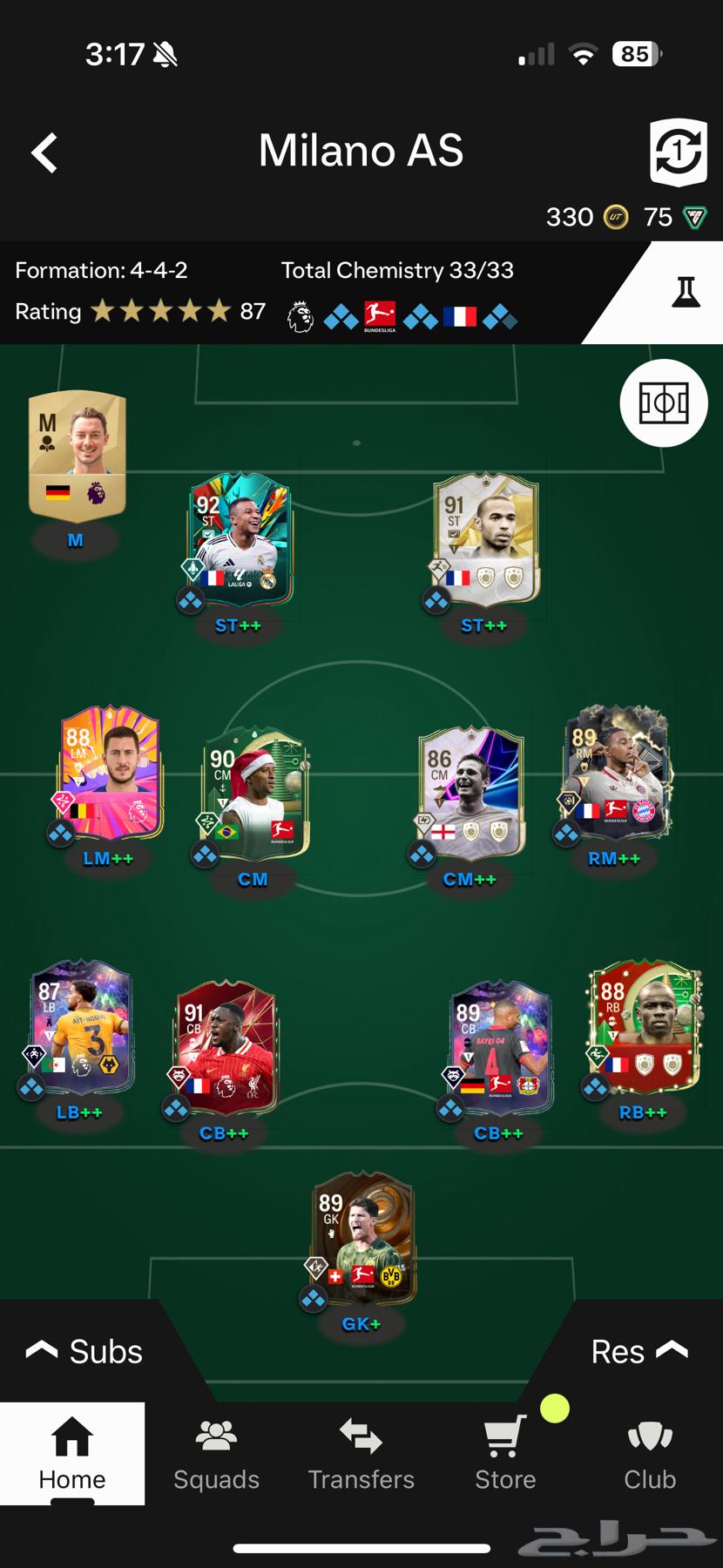Switch to the Store tab
723x1568 pixels.
click(505, 1454)
